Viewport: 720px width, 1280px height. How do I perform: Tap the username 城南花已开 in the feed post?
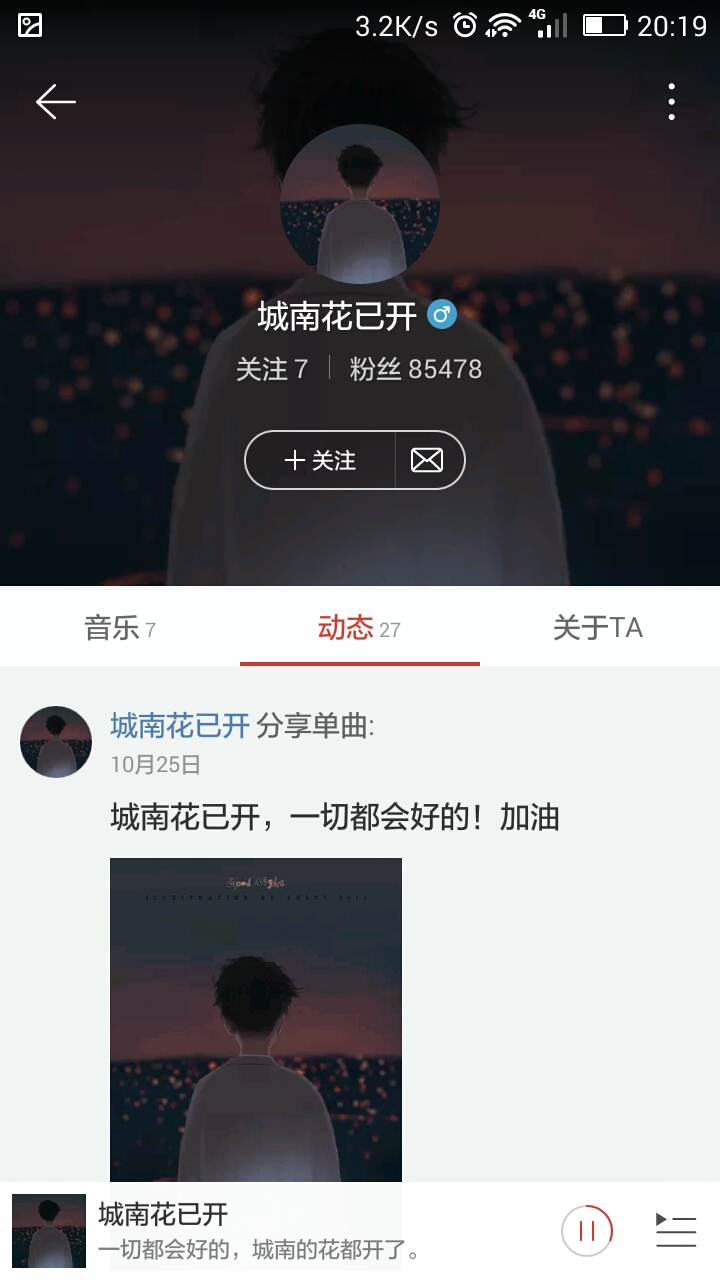point(177,730)
